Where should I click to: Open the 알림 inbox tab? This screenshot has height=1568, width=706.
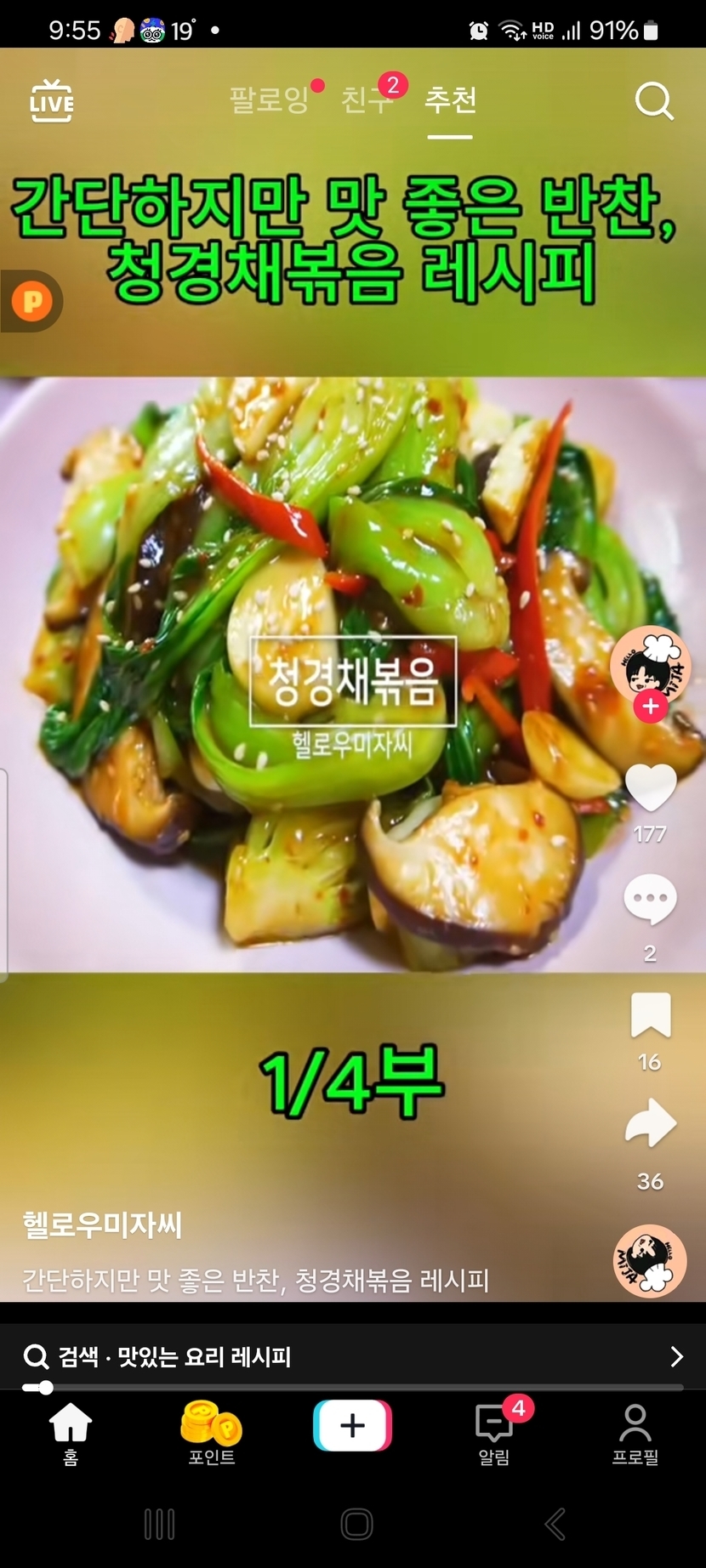point(494,1434)
